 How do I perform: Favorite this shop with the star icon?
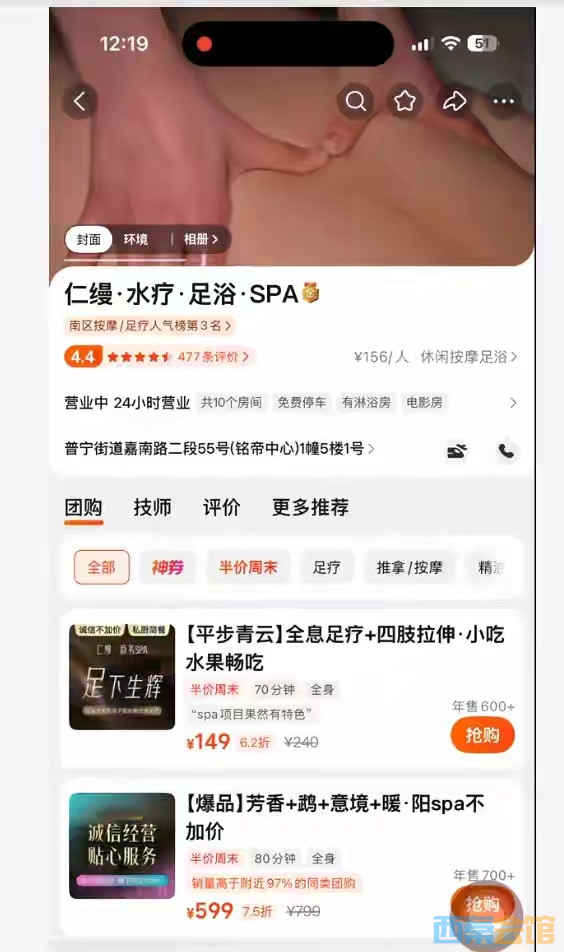pos(405,101)
